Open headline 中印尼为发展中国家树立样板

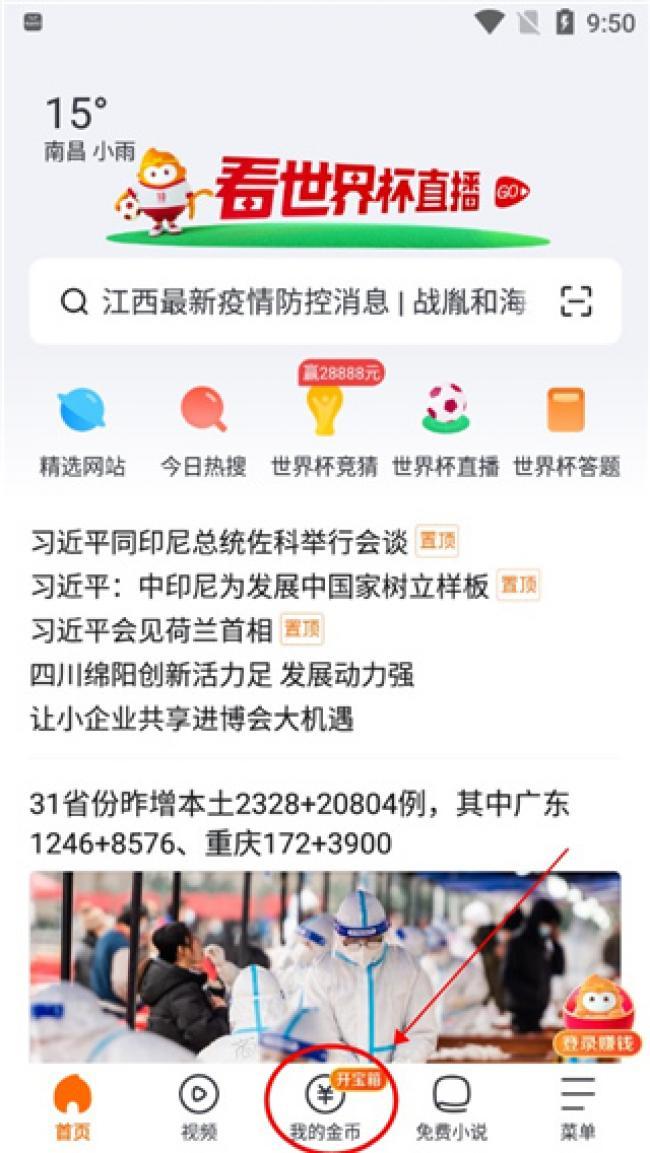coord(260,586)
